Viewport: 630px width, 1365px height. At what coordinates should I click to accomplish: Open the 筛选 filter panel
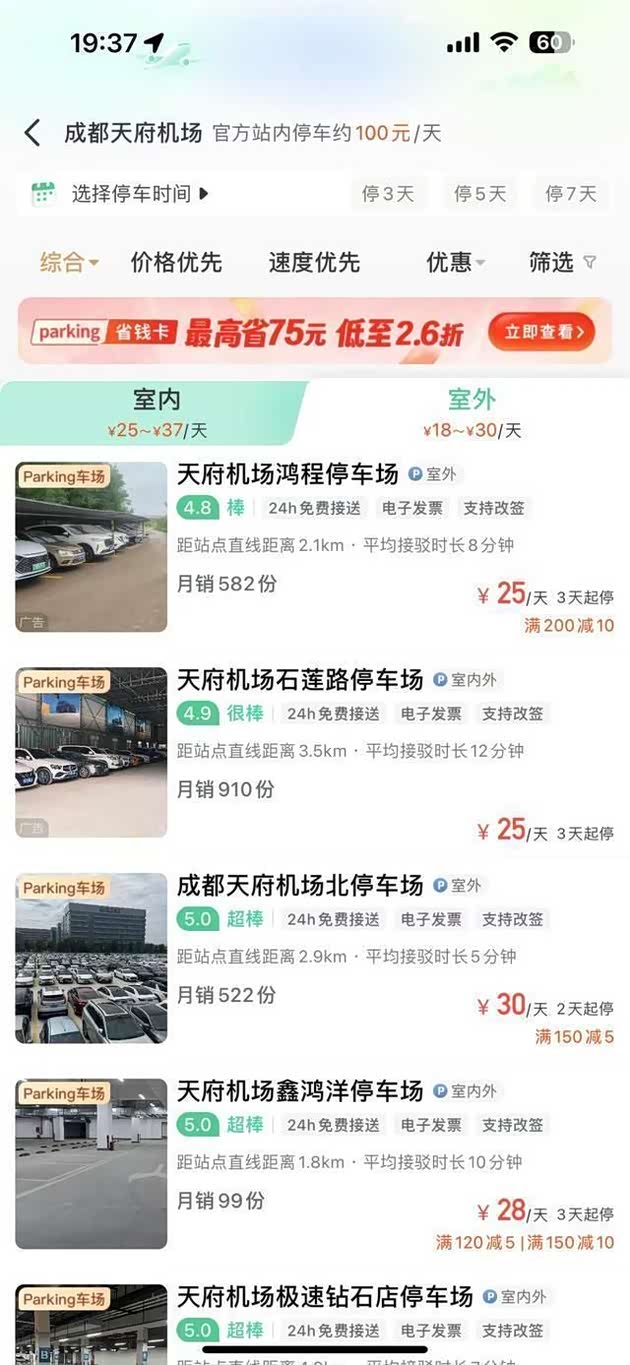pos(562,263)
